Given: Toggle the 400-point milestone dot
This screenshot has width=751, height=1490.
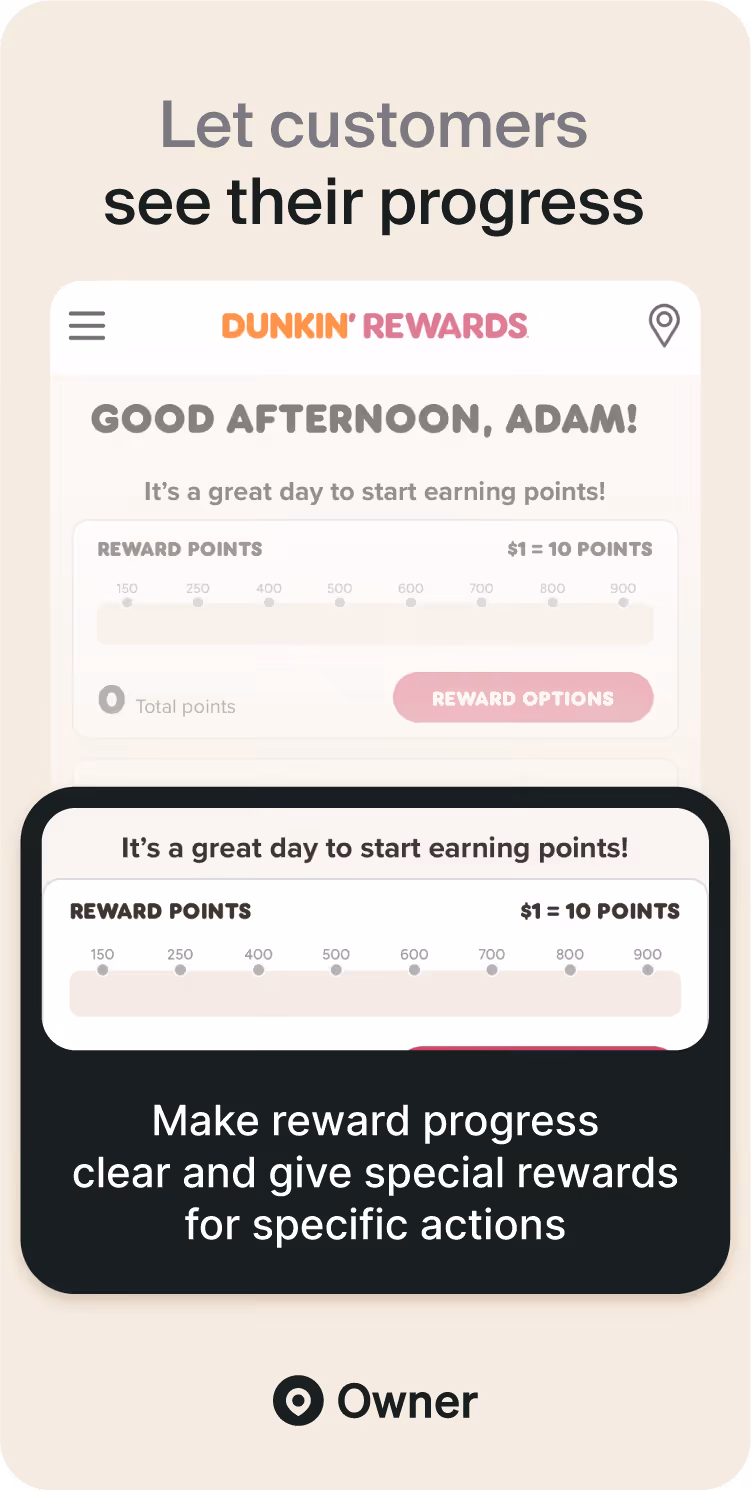Looking at the screenshot, I should tap(258, 968).
